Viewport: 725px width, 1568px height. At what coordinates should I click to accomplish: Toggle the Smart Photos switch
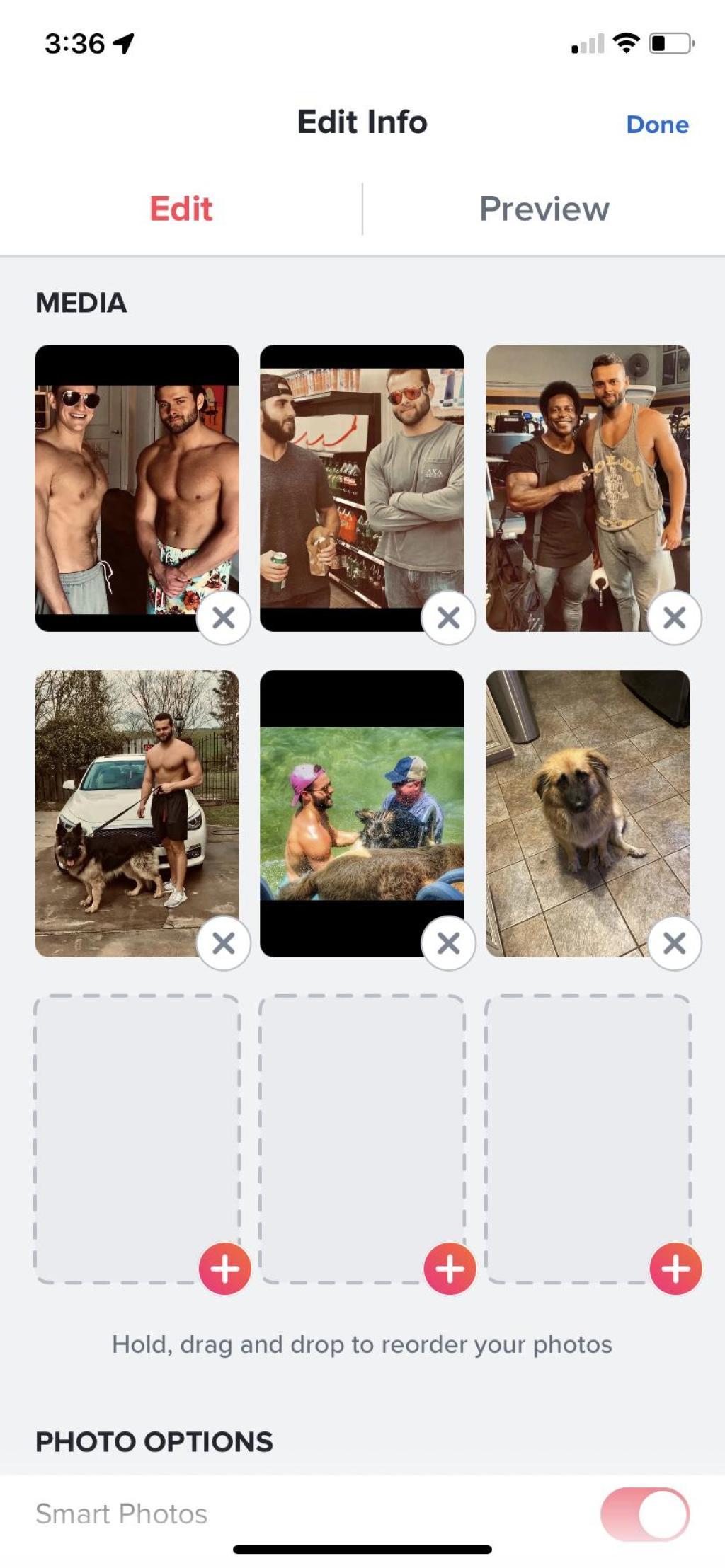645,1514
